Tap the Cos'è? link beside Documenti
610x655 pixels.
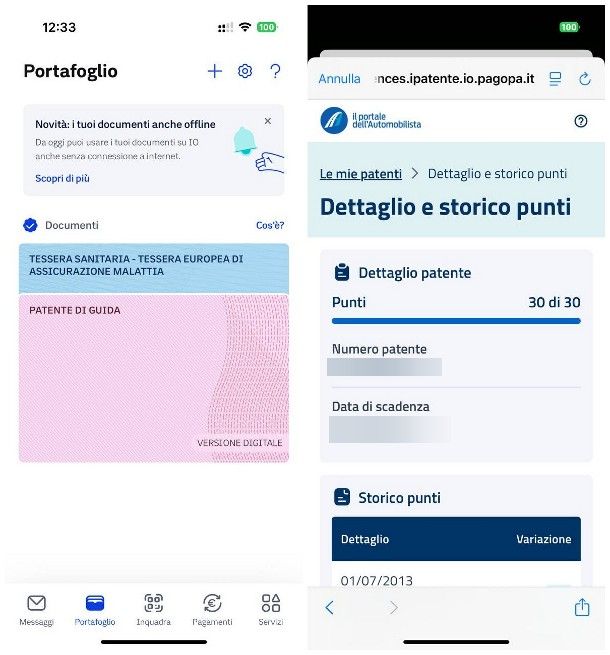pos(270,225)
